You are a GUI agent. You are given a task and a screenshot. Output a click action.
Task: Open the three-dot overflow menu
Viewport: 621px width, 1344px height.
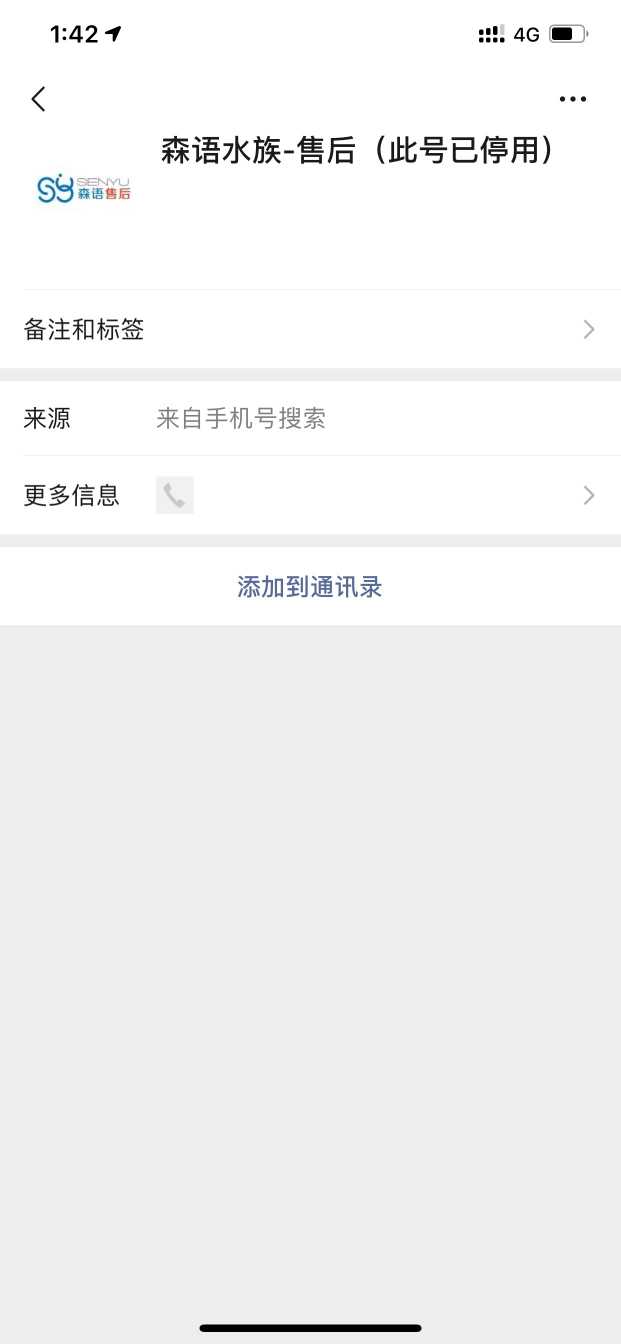click(572, 99)
